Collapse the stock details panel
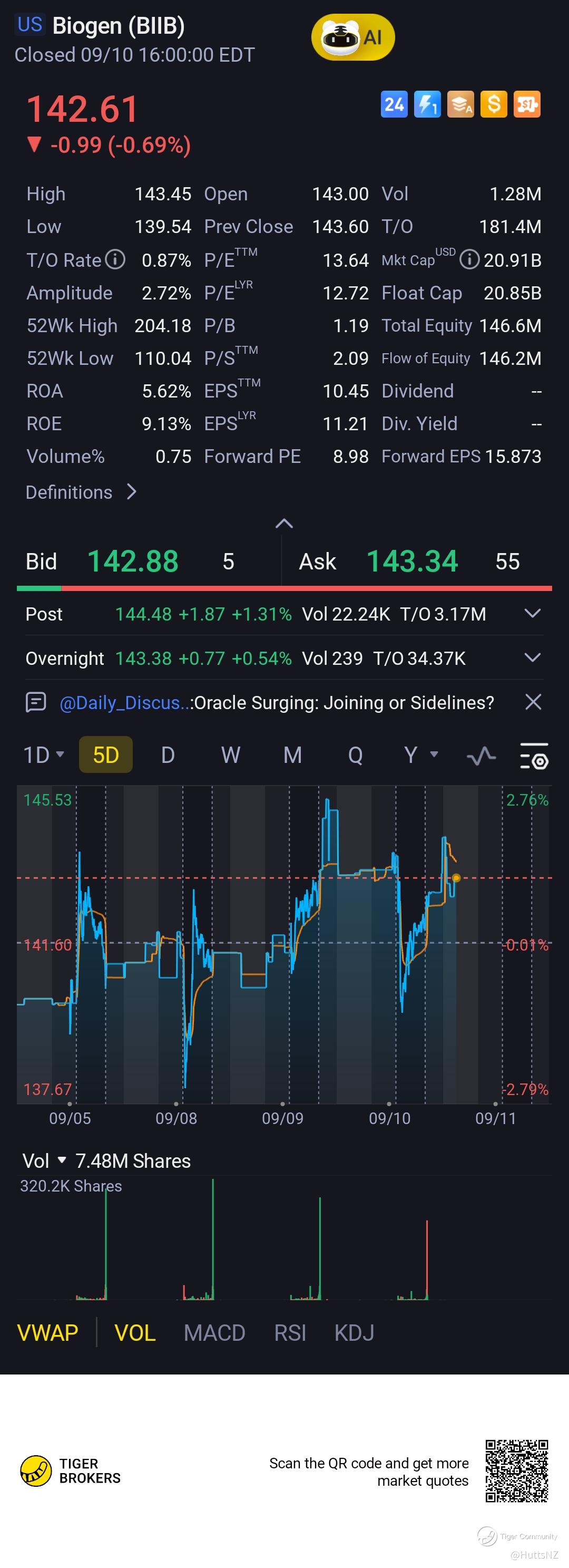Viewport: 569px width, 1568px height. (x=284, y=524)
